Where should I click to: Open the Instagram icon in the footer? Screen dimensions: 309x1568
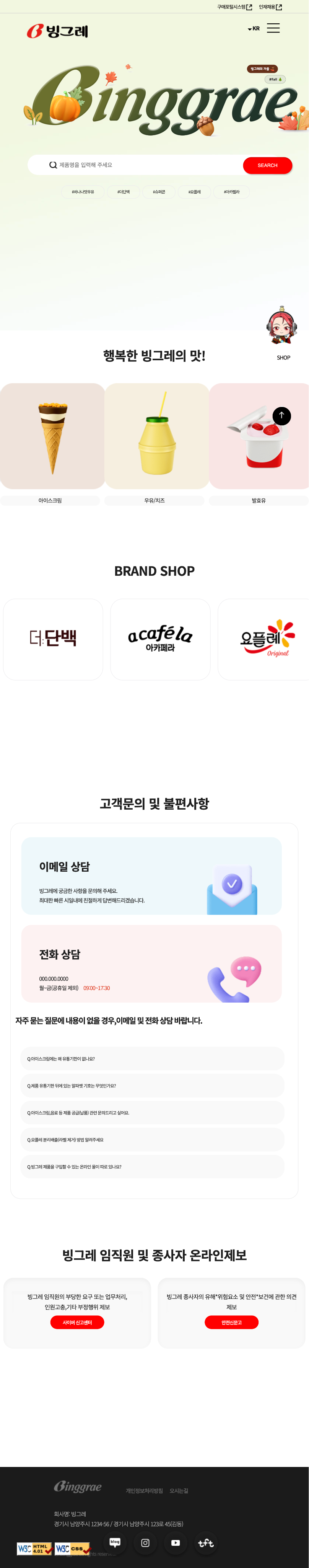coord(145,1542)
